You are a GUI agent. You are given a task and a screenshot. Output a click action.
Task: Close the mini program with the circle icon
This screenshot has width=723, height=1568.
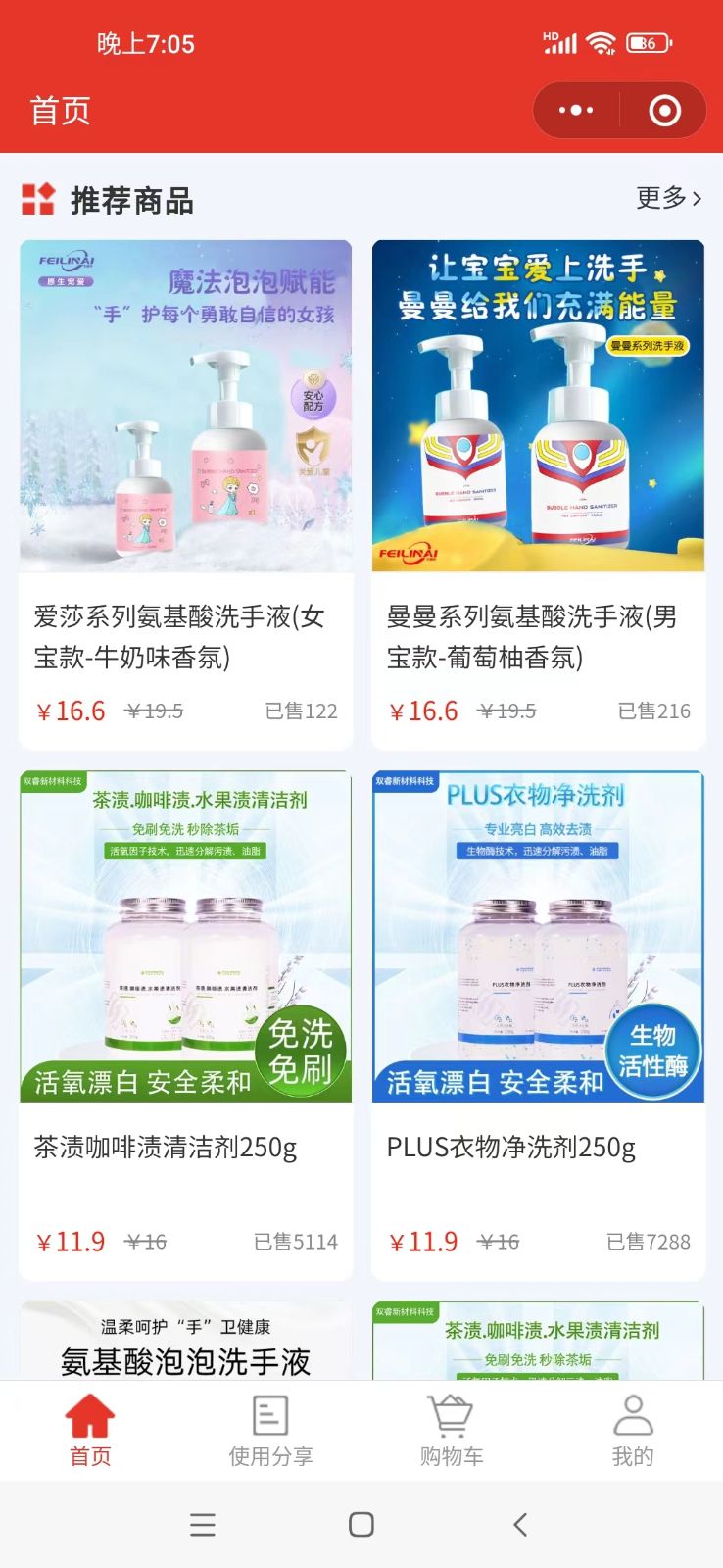click(664, 111)
